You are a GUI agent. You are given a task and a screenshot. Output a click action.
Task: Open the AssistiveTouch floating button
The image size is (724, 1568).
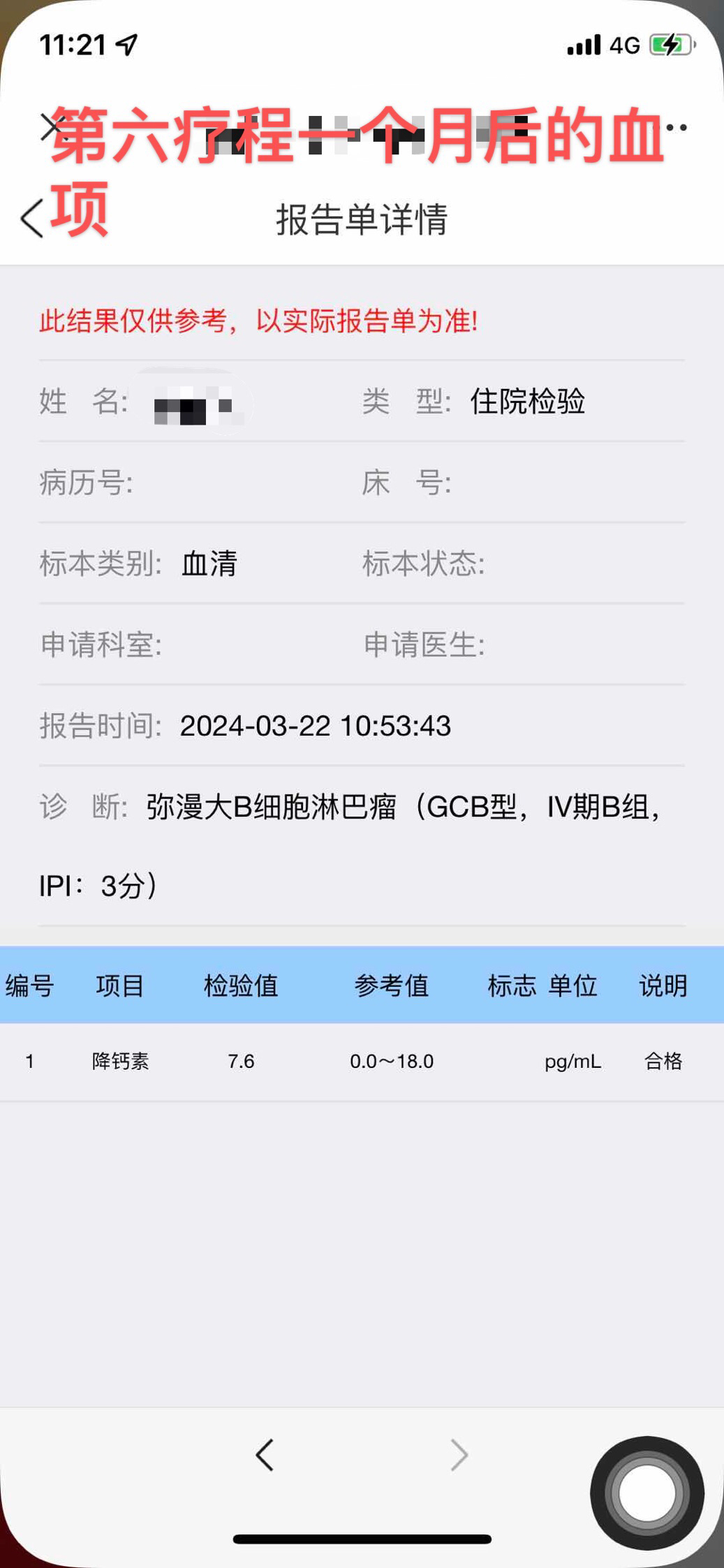coord(647,1493)
